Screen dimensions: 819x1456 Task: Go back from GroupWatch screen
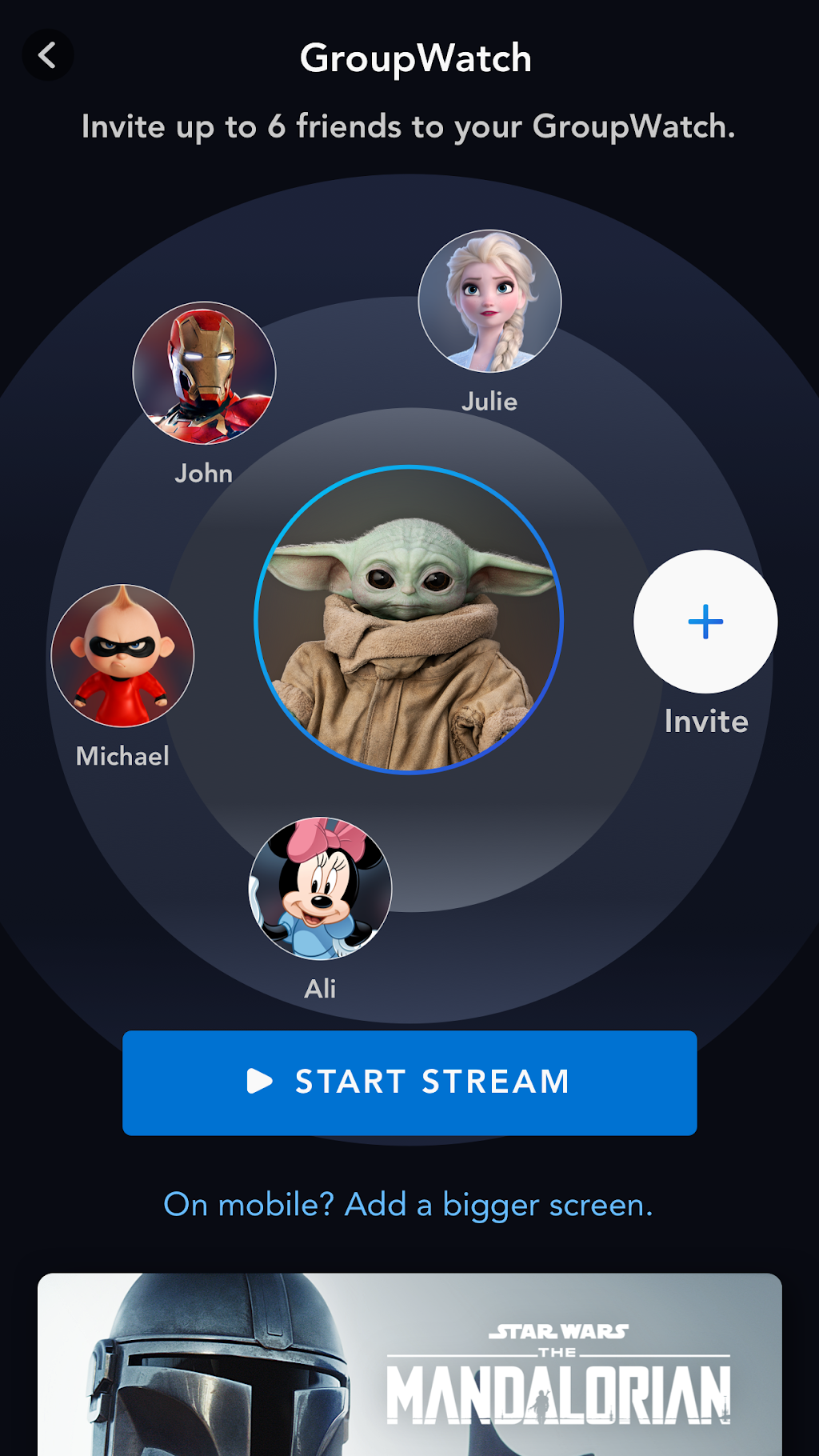pos(47,55)
